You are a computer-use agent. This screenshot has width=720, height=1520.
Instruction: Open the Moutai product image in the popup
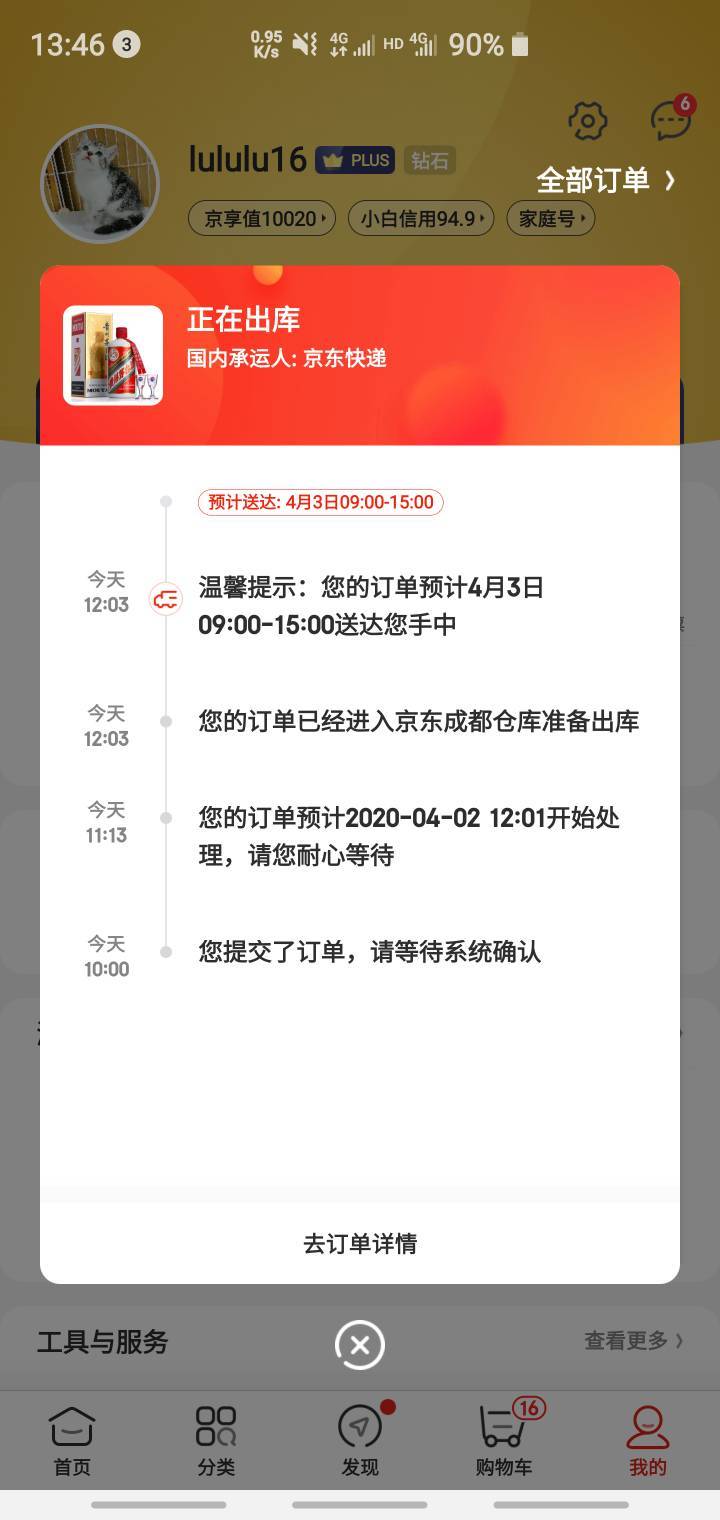tap(113, 355)
